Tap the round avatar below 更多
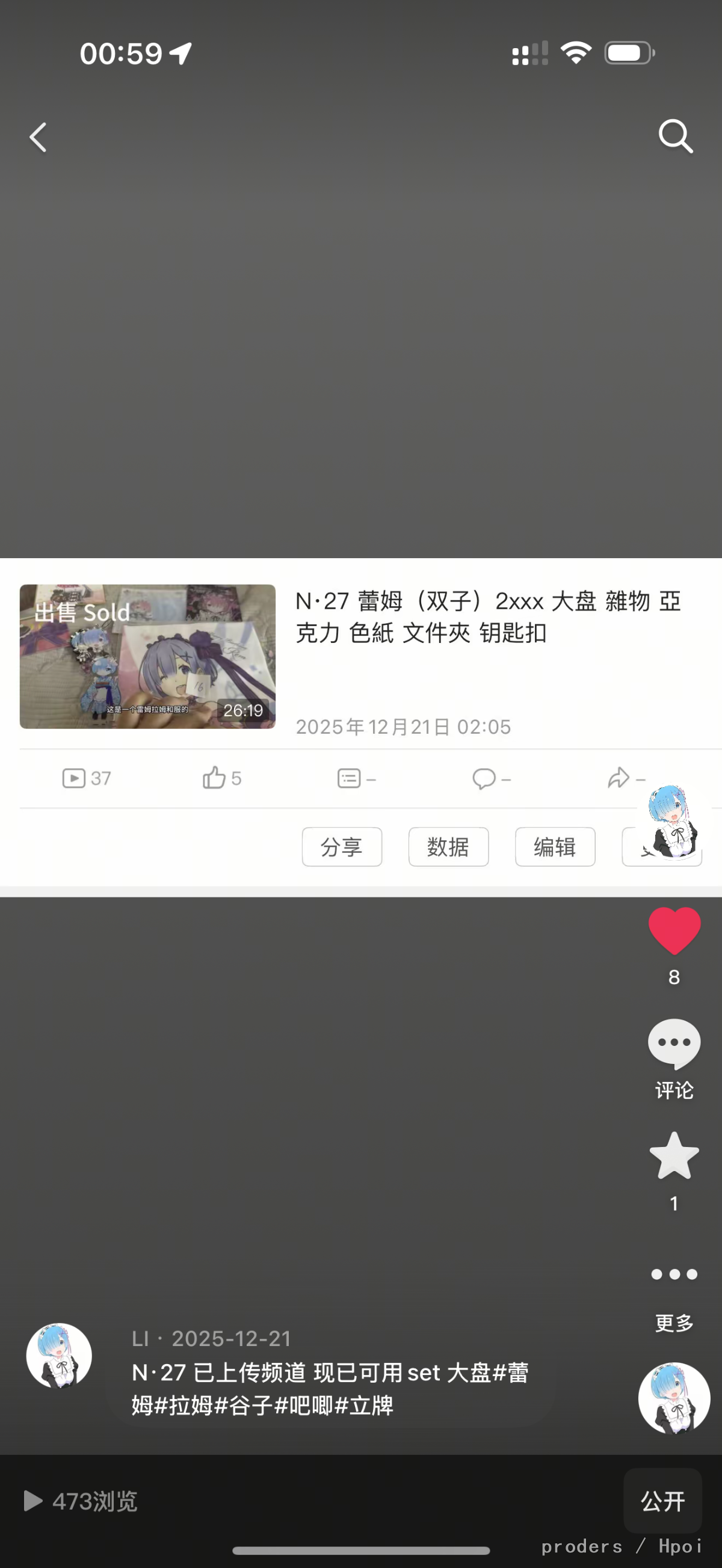Viewport: 722px width, 1568px height. 674,1398
